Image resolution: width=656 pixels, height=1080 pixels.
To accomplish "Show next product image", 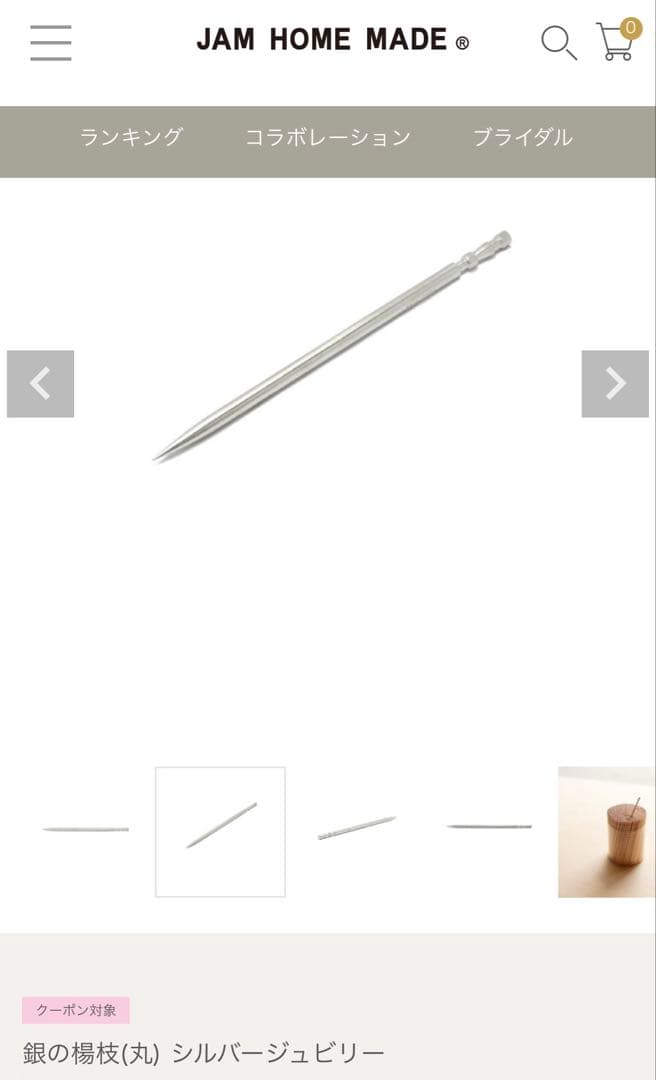I will pos(615,383).
